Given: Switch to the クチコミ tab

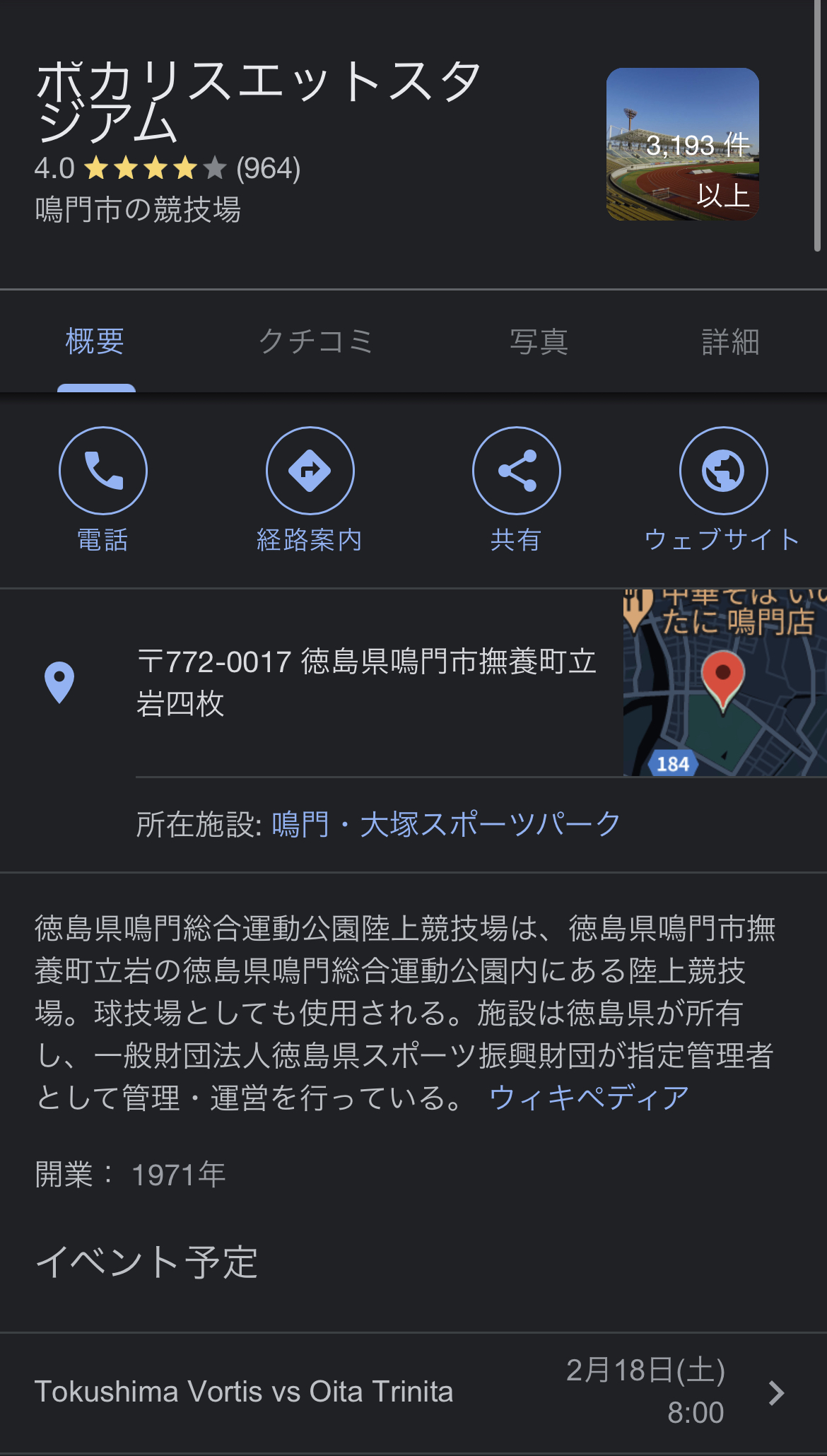Looking at the screenshot, I should tap(315, 342).
